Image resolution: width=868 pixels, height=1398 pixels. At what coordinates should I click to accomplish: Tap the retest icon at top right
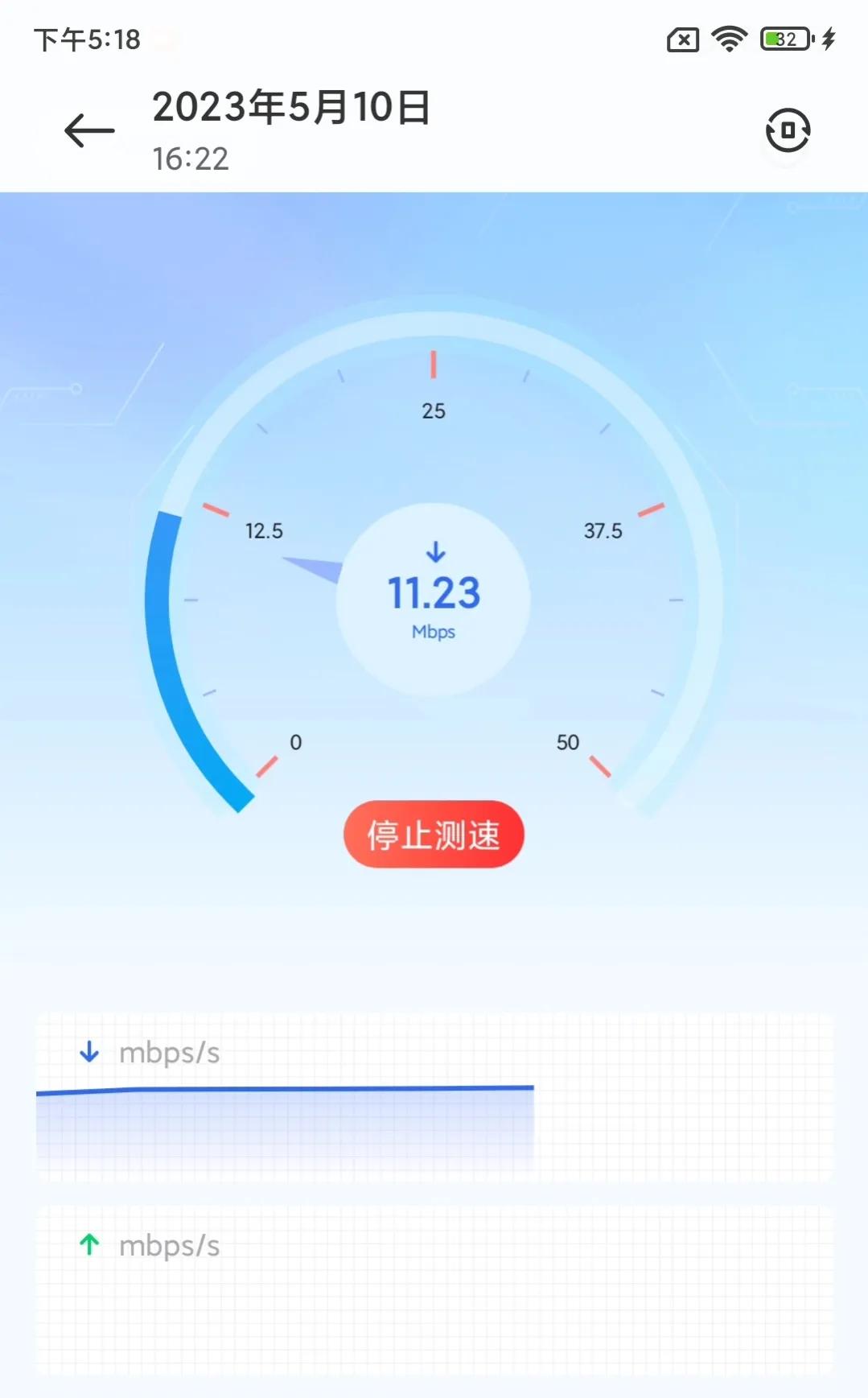(x=787, y=130)
